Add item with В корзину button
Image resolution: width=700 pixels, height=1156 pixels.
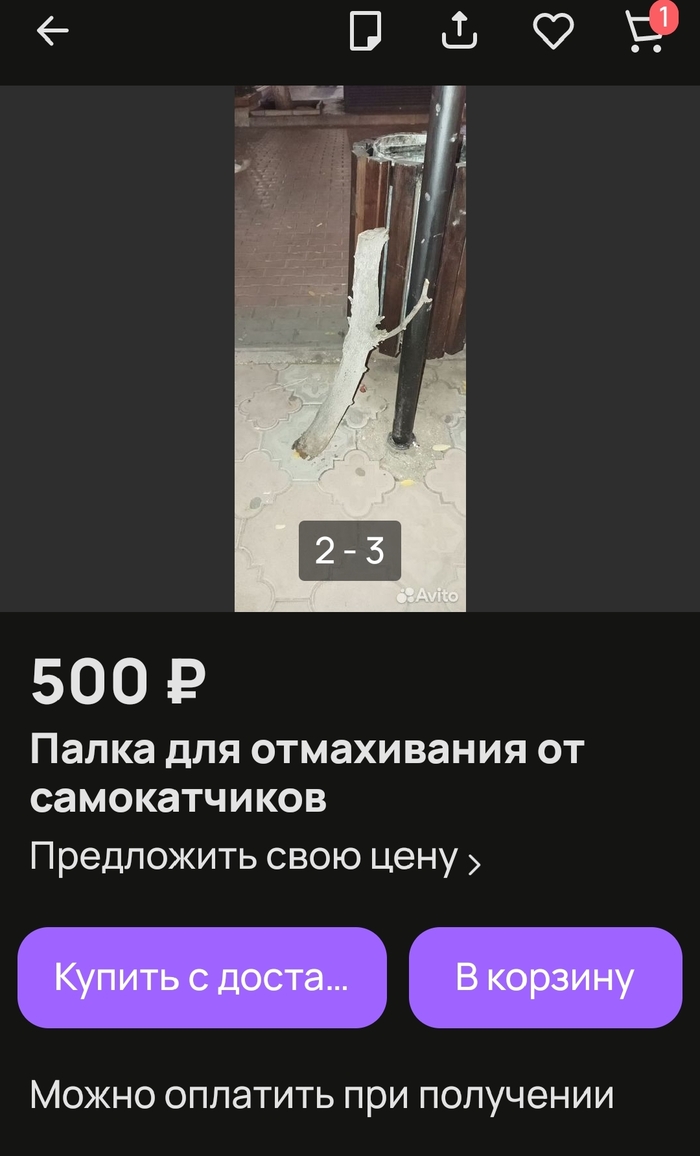click(x=545, y=977)
